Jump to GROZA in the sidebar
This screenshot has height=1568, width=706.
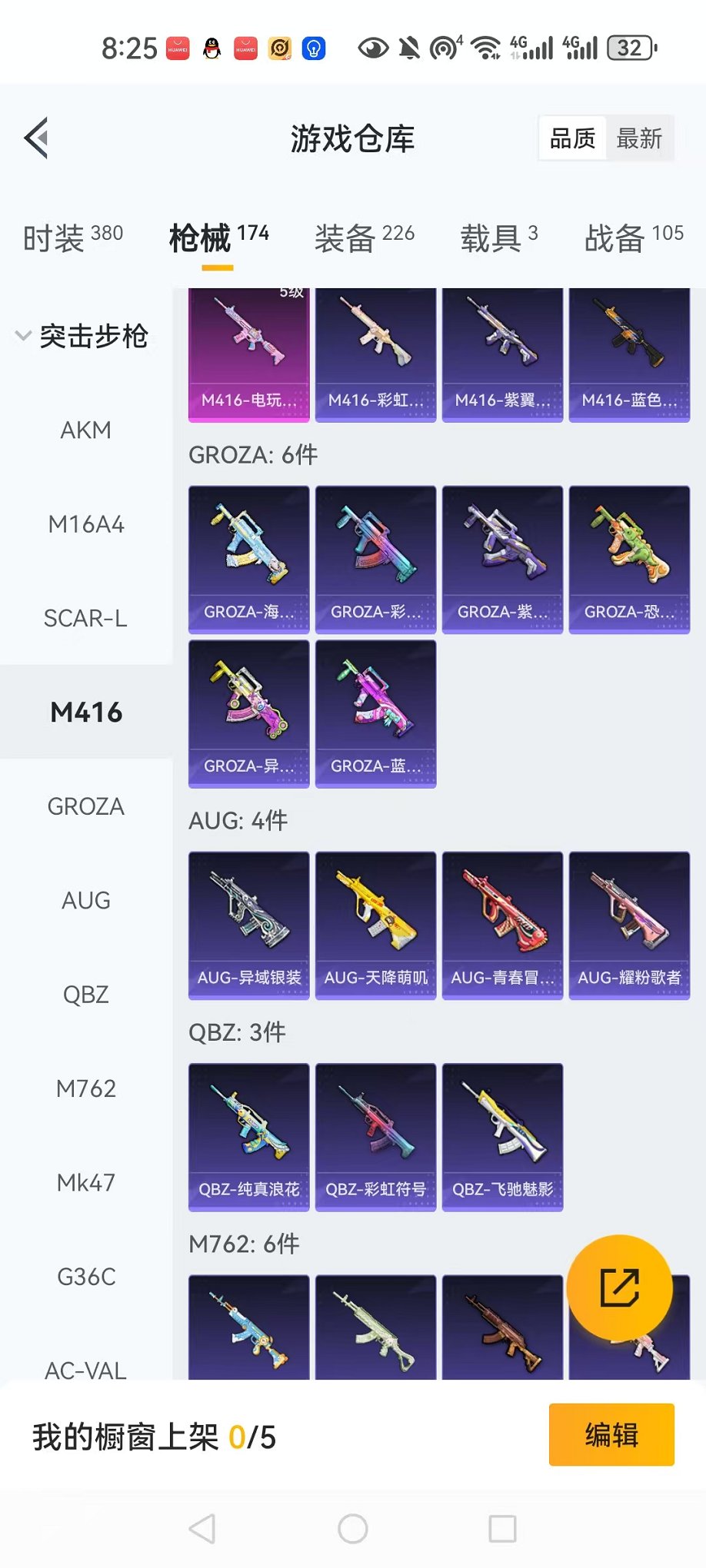coord(86,806)
